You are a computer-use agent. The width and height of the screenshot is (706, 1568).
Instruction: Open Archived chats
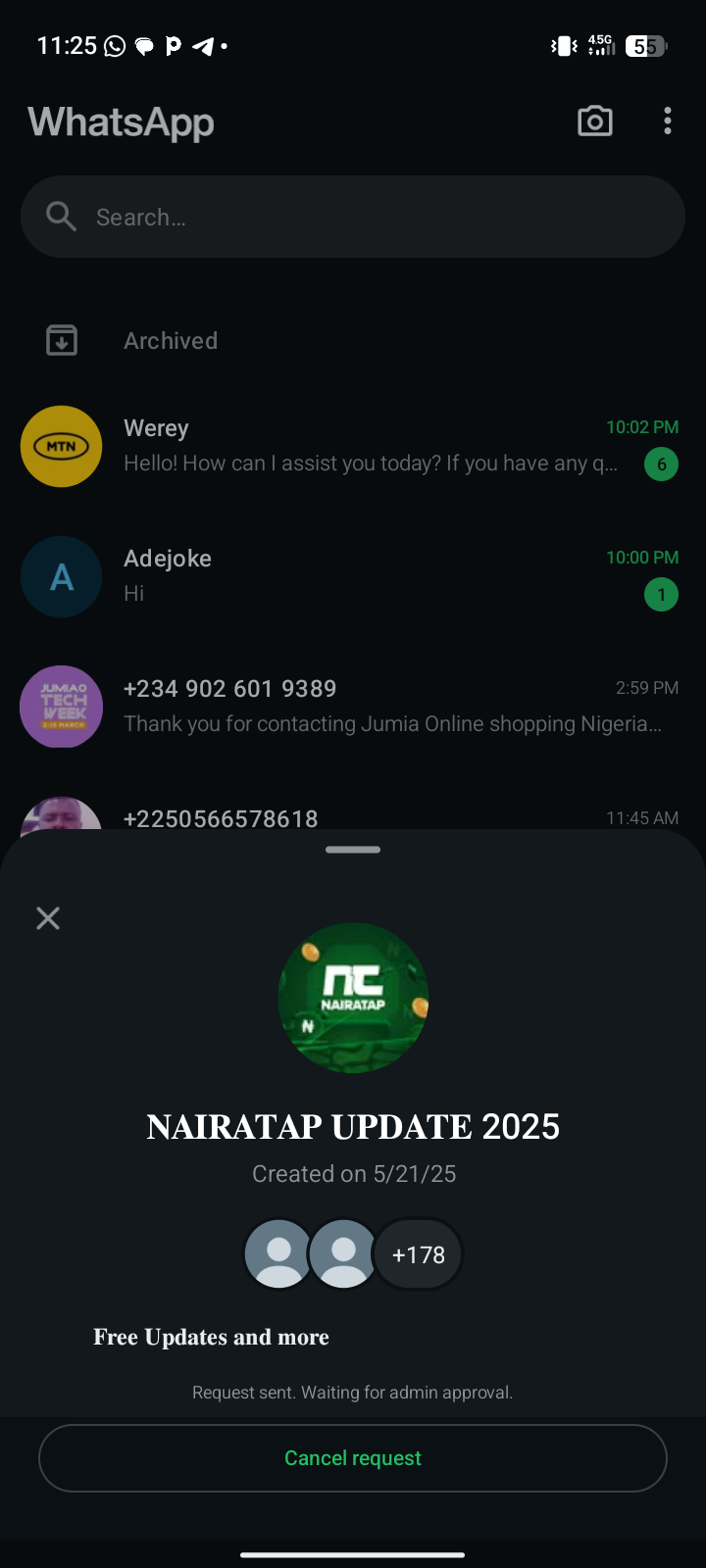[171, 341]
